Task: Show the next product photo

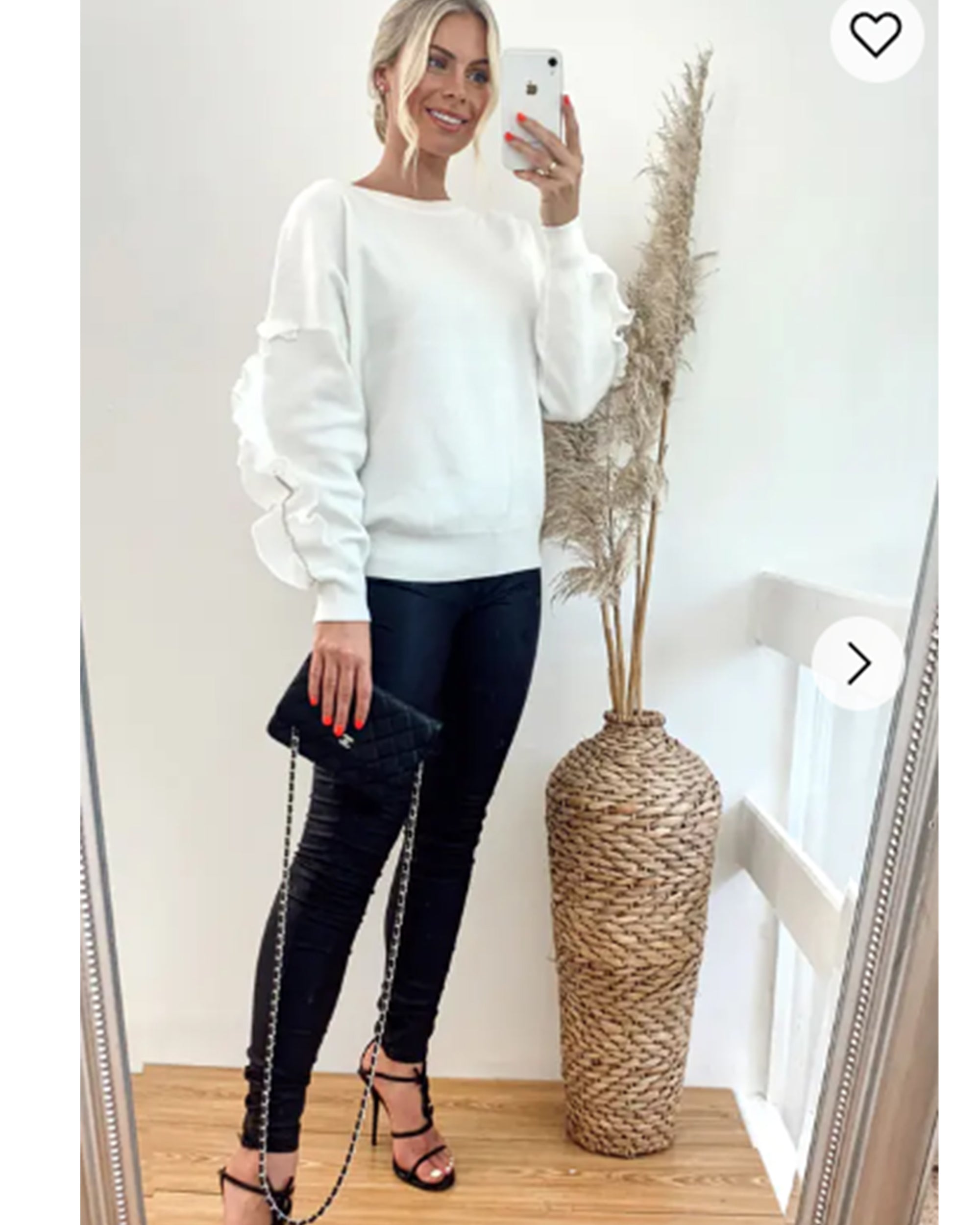Action: tap(858, 663)
